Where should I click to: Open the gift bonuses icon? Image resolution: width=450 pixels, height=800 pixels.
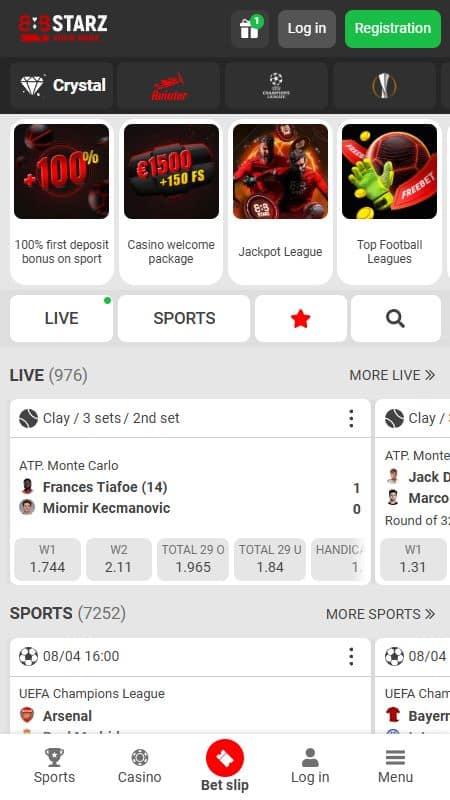(249, 29)
